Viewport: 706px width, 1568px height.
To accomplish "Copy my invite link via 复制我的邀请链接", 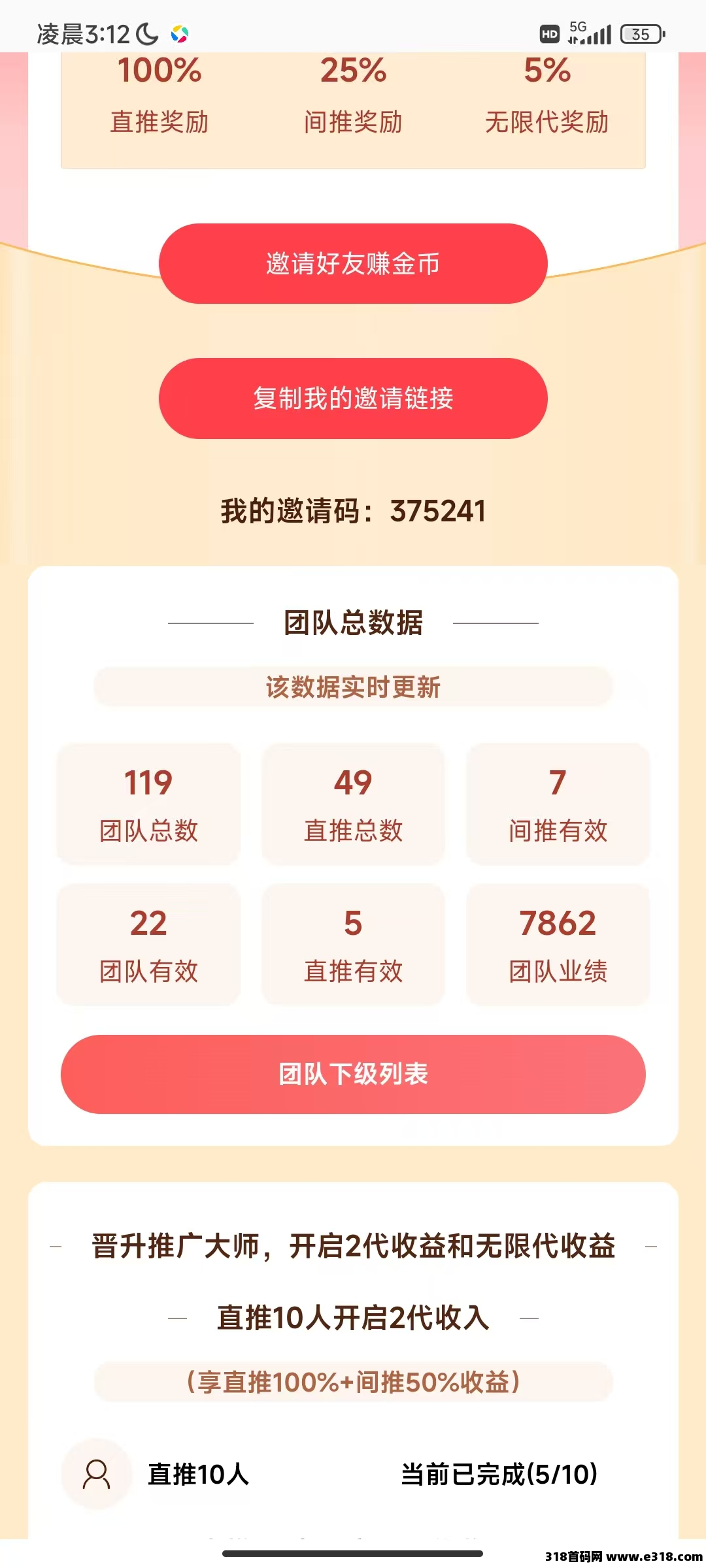I will [x=353, y=399].
